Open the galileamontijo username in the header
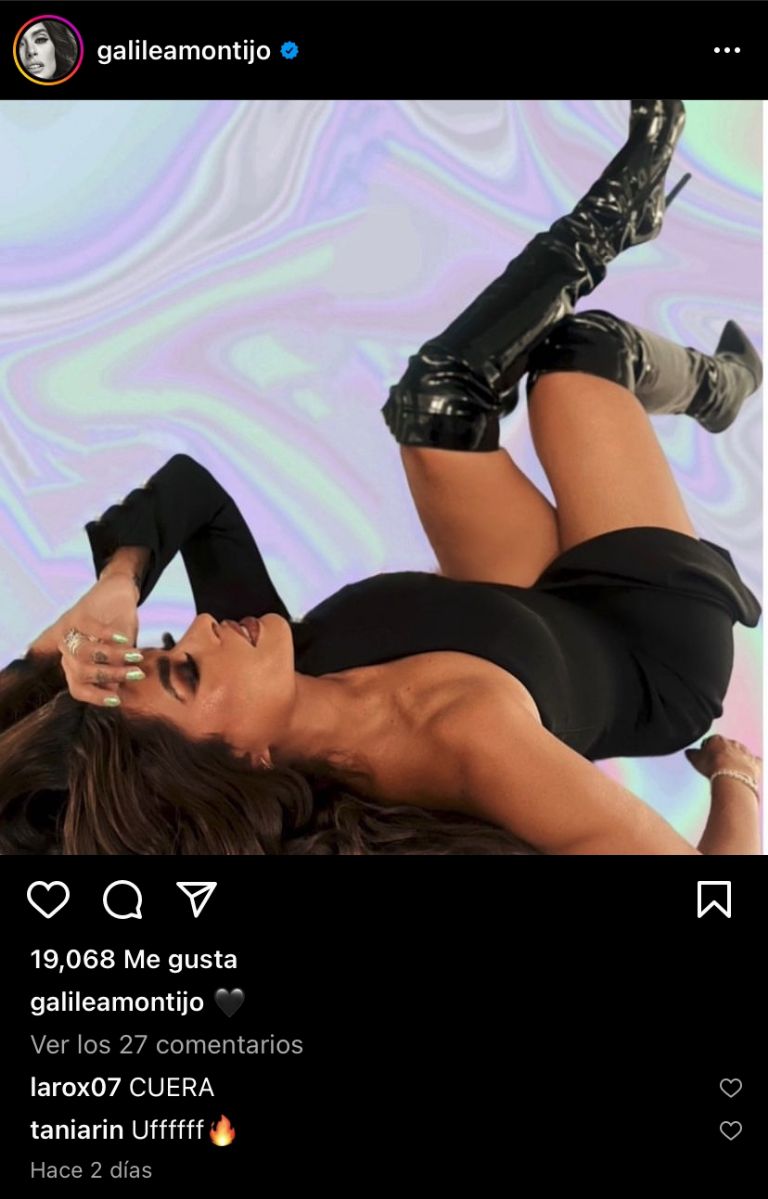 pos(184,51)
